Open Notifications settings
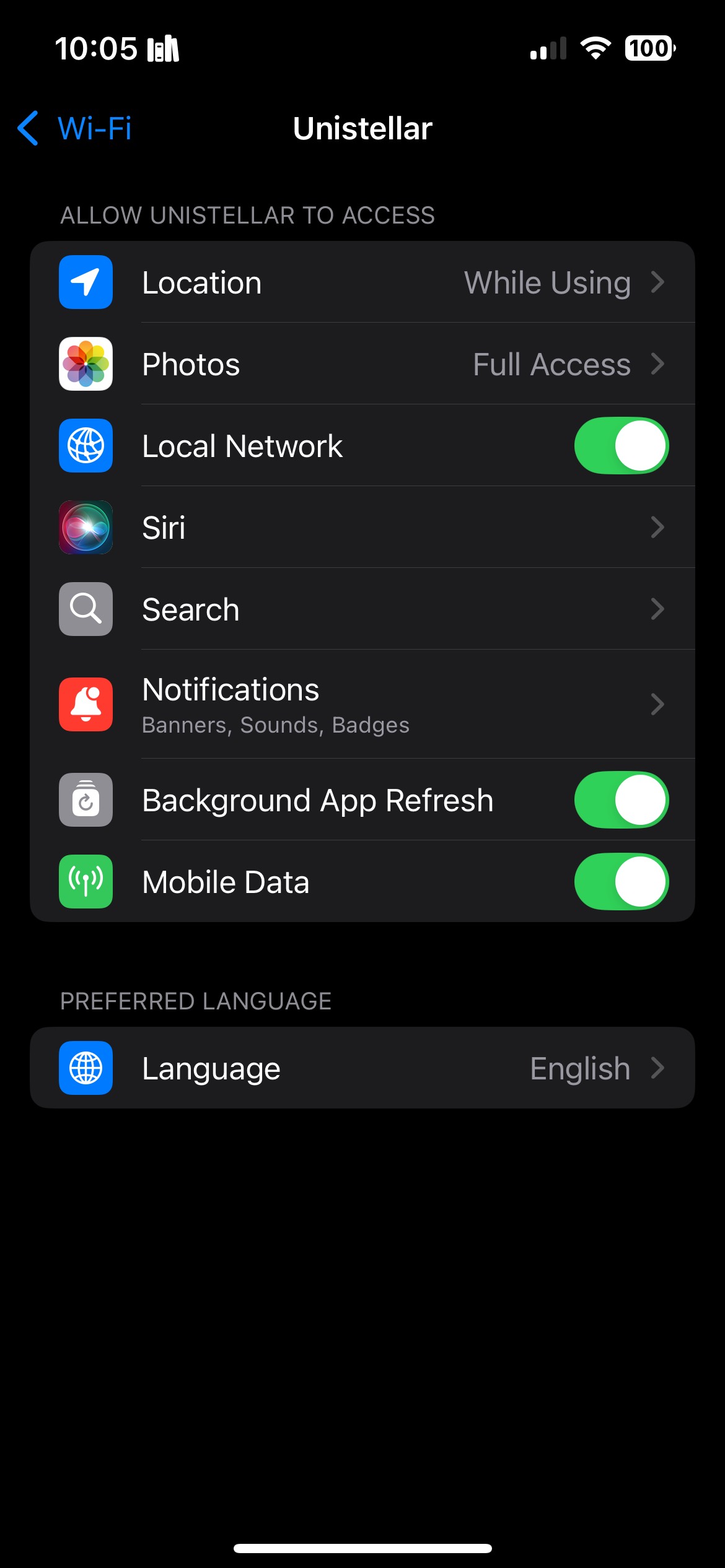The height and width of the screenshot is (1568, 725). 362,705
